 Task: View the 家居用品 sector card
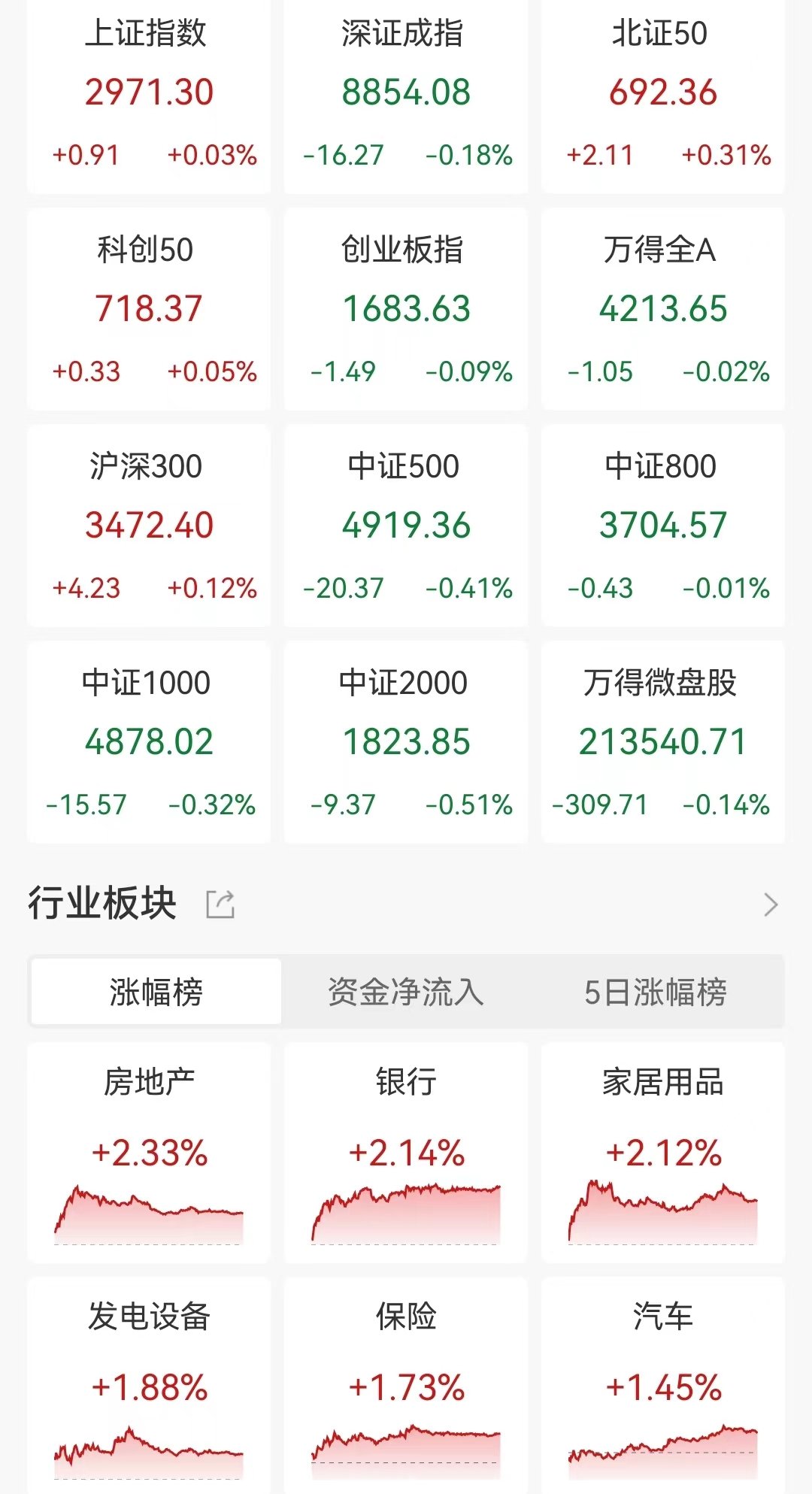pyautogui.click(x=663, y=1153)
